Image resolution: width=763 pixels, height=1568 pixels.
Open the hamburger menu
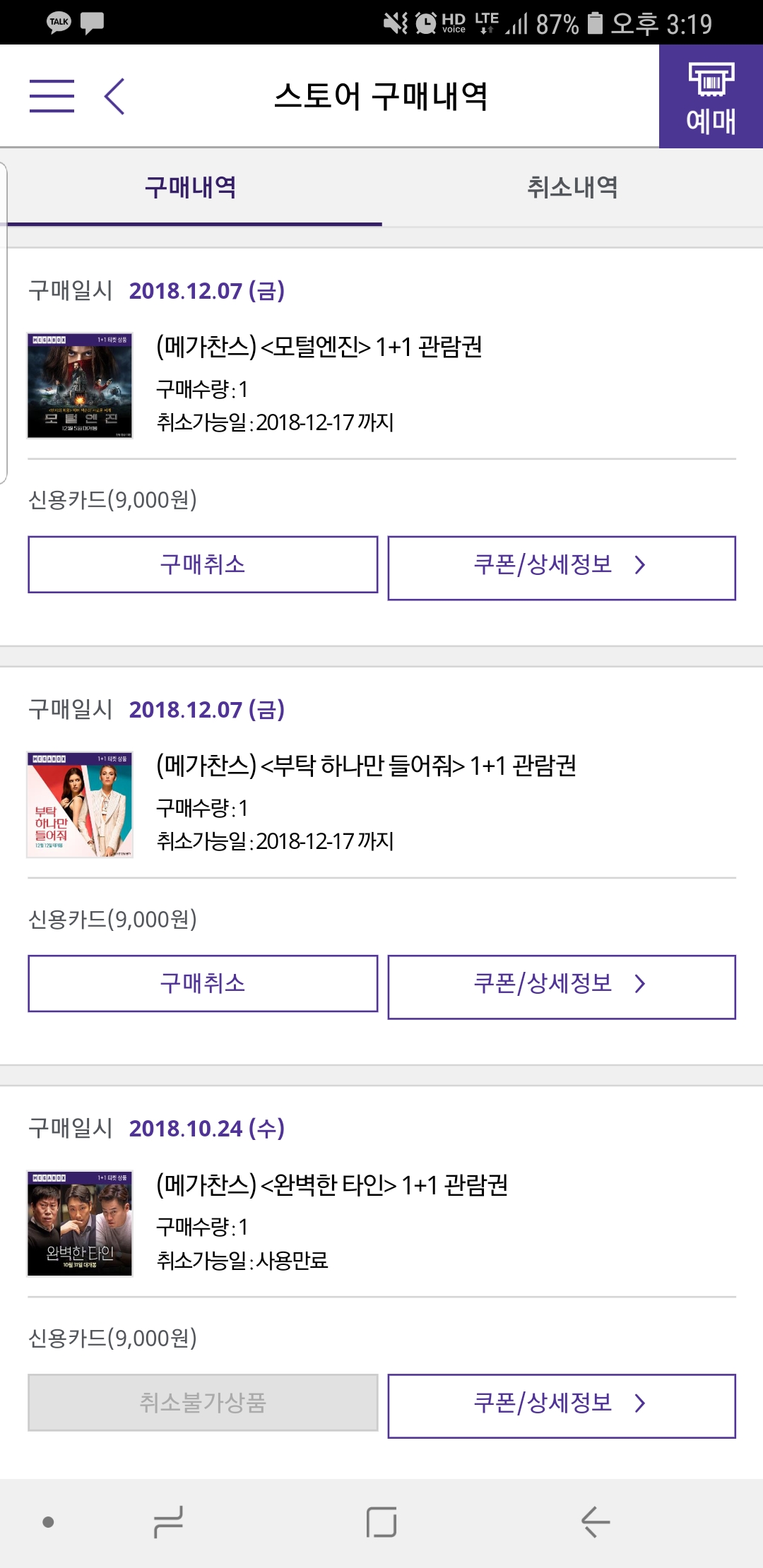click(52, 96)
